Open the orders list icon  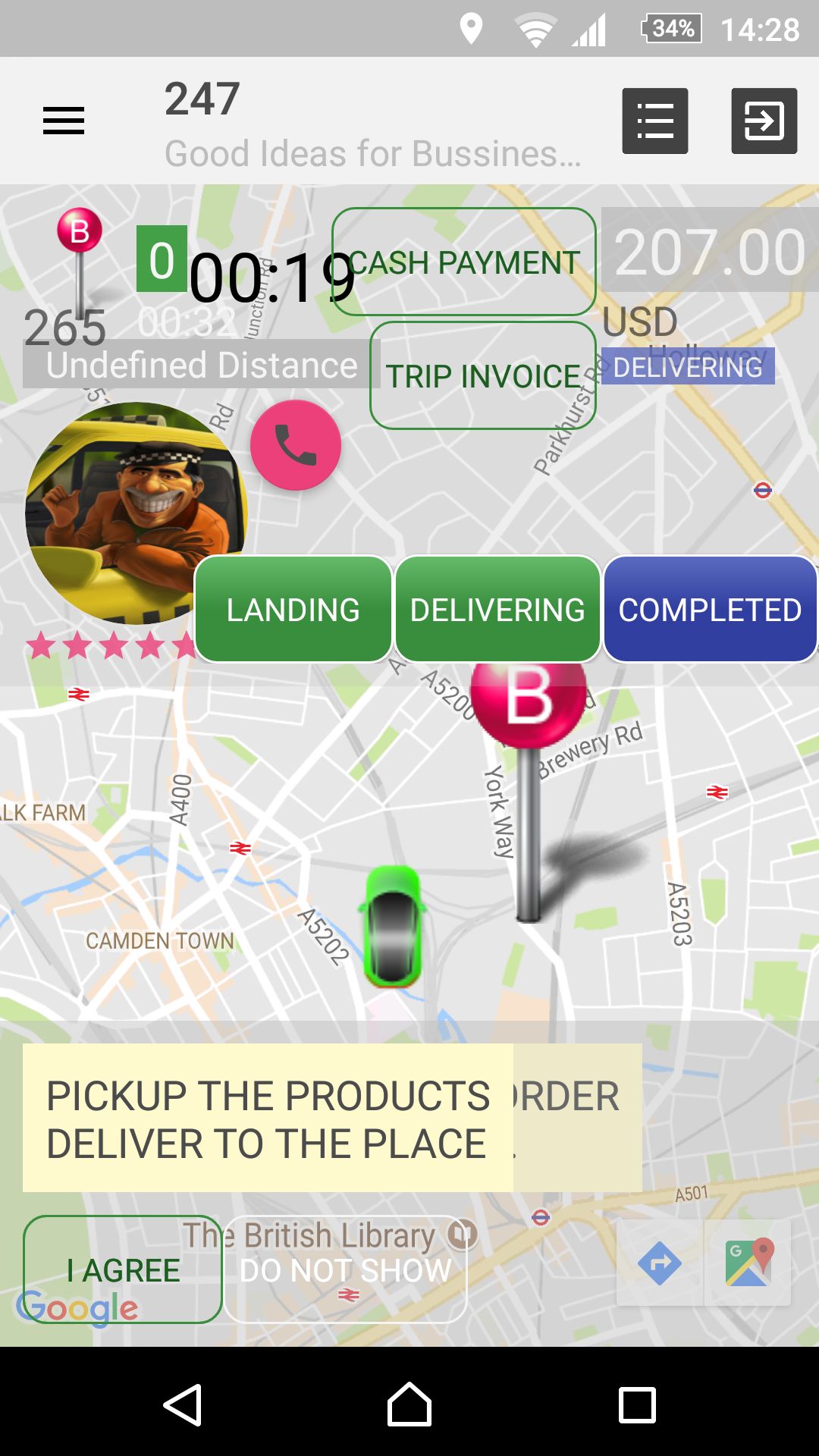click(654, 121)
